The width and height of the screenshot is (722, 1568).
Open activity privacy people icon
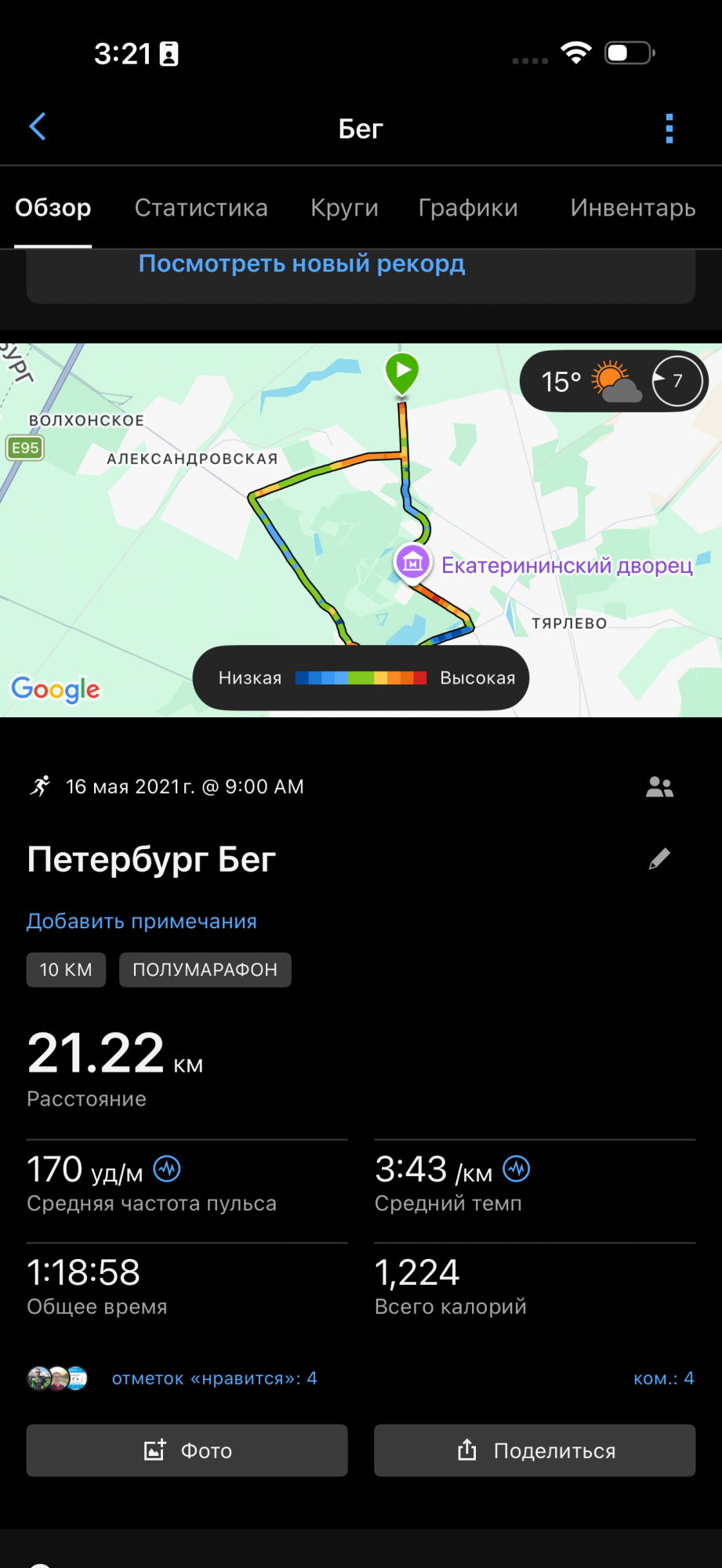tap(659, 787)
